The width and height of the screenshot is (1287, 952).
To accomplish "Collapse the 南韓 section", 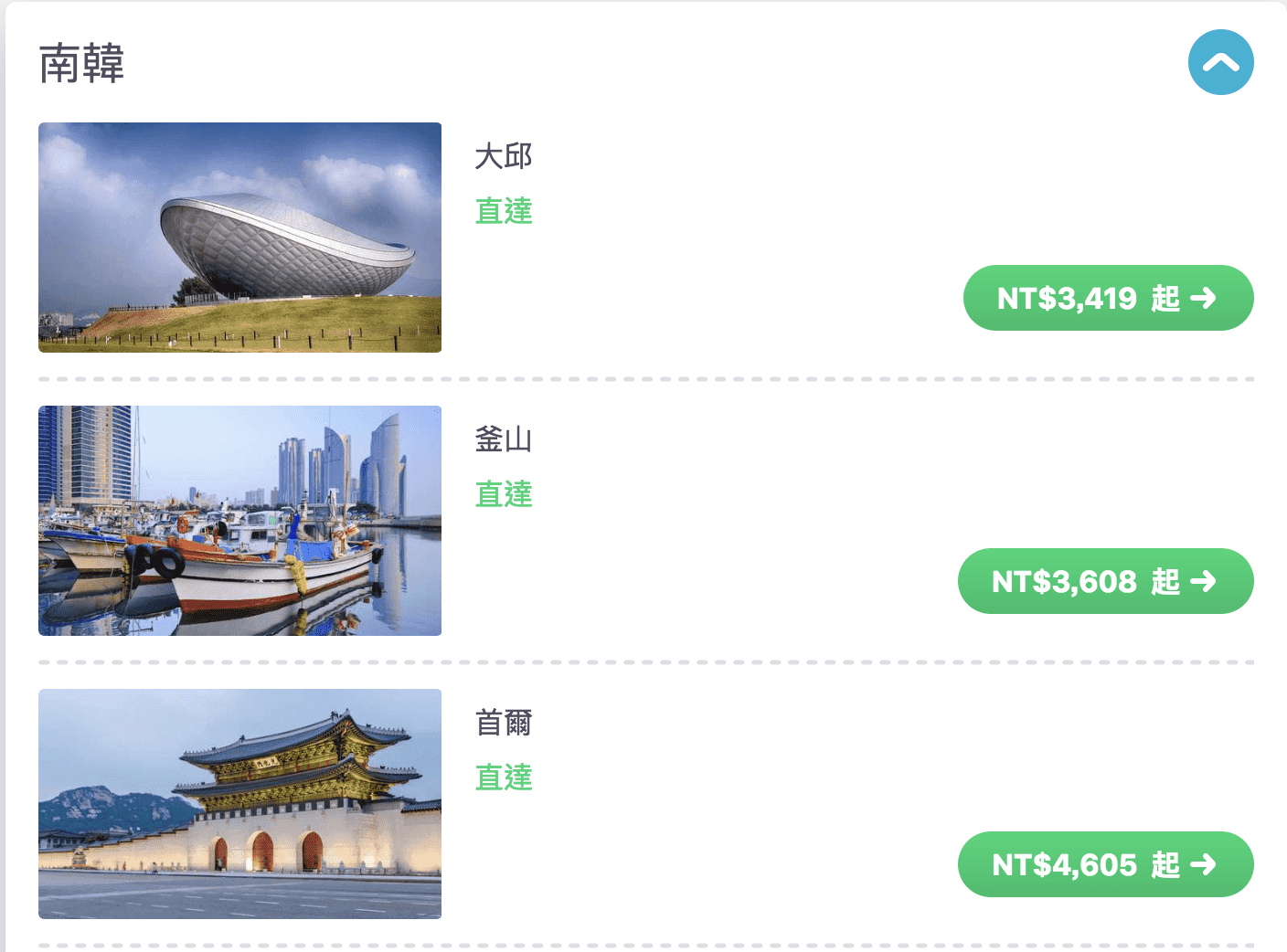I will click(x=1220, y=62).
